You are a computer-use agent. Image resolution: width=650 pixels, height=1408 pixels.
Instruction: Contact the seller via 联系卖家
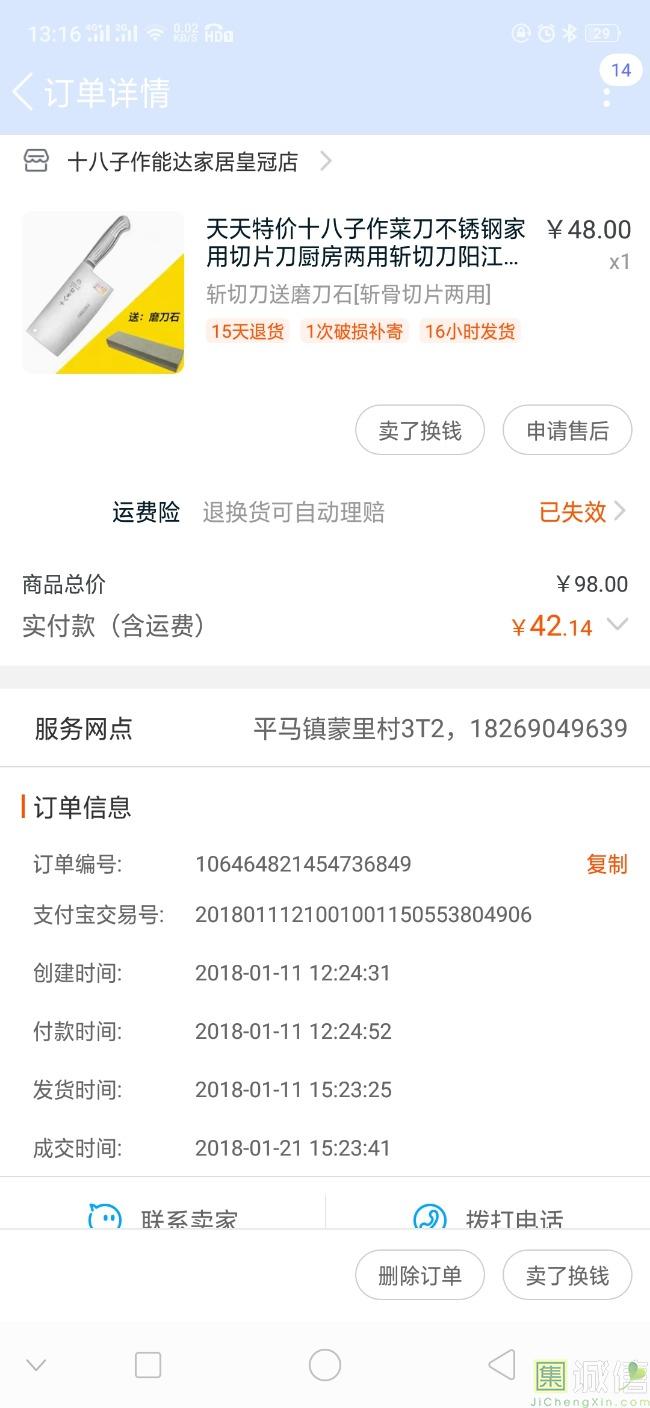(x=164, y=1218)
